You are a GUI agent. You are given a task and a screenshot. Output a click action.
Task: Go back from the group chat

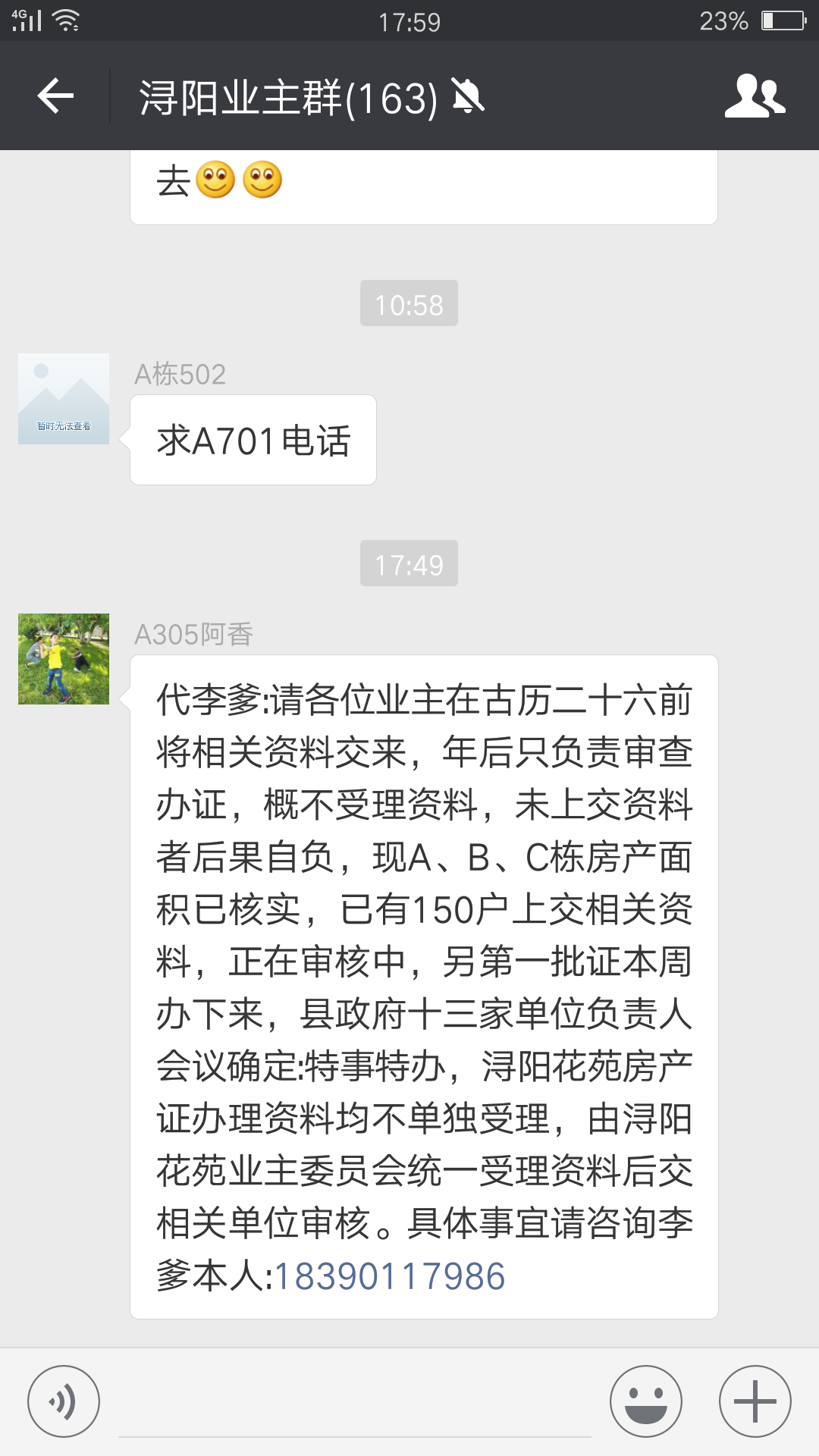pos(55,96)
